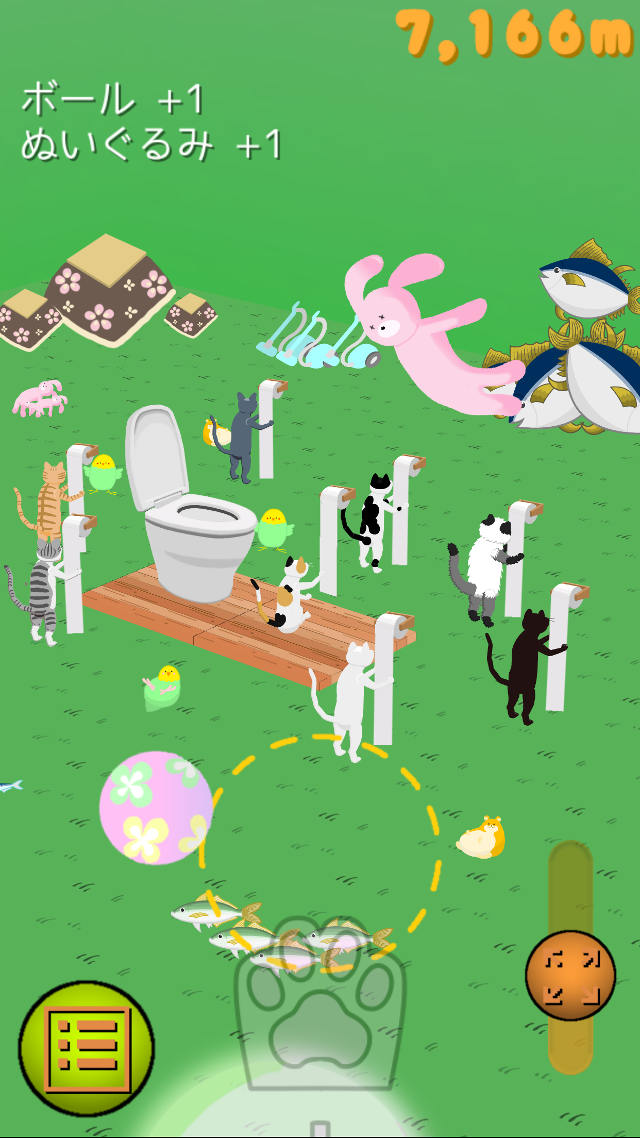Tap the orange camera zoom slider knob
Image resolution: width=640 pixels, height=1138 pixels.
(570, 975)
